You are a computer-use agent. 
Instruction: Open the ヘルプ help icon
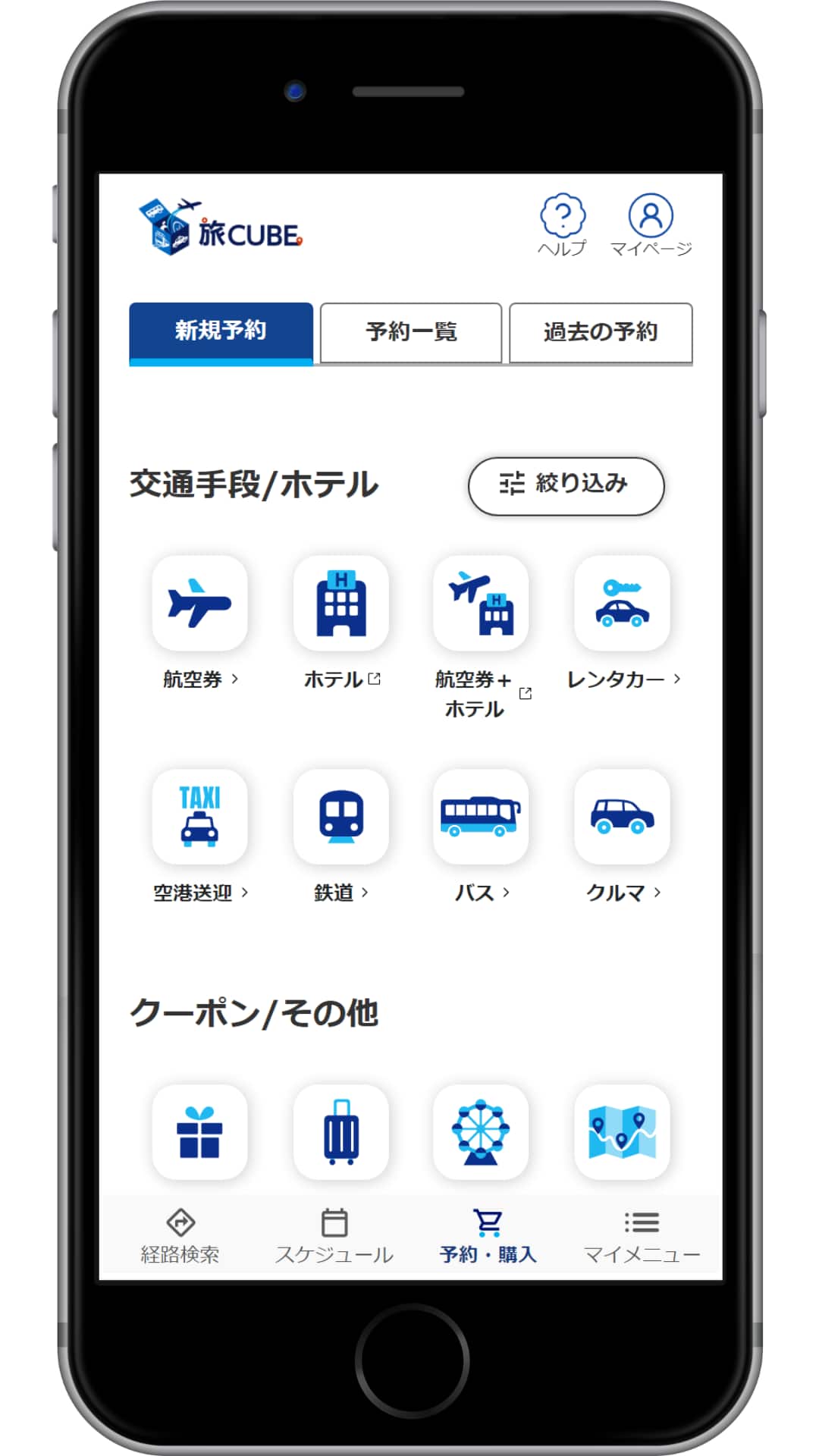point(562,224)
